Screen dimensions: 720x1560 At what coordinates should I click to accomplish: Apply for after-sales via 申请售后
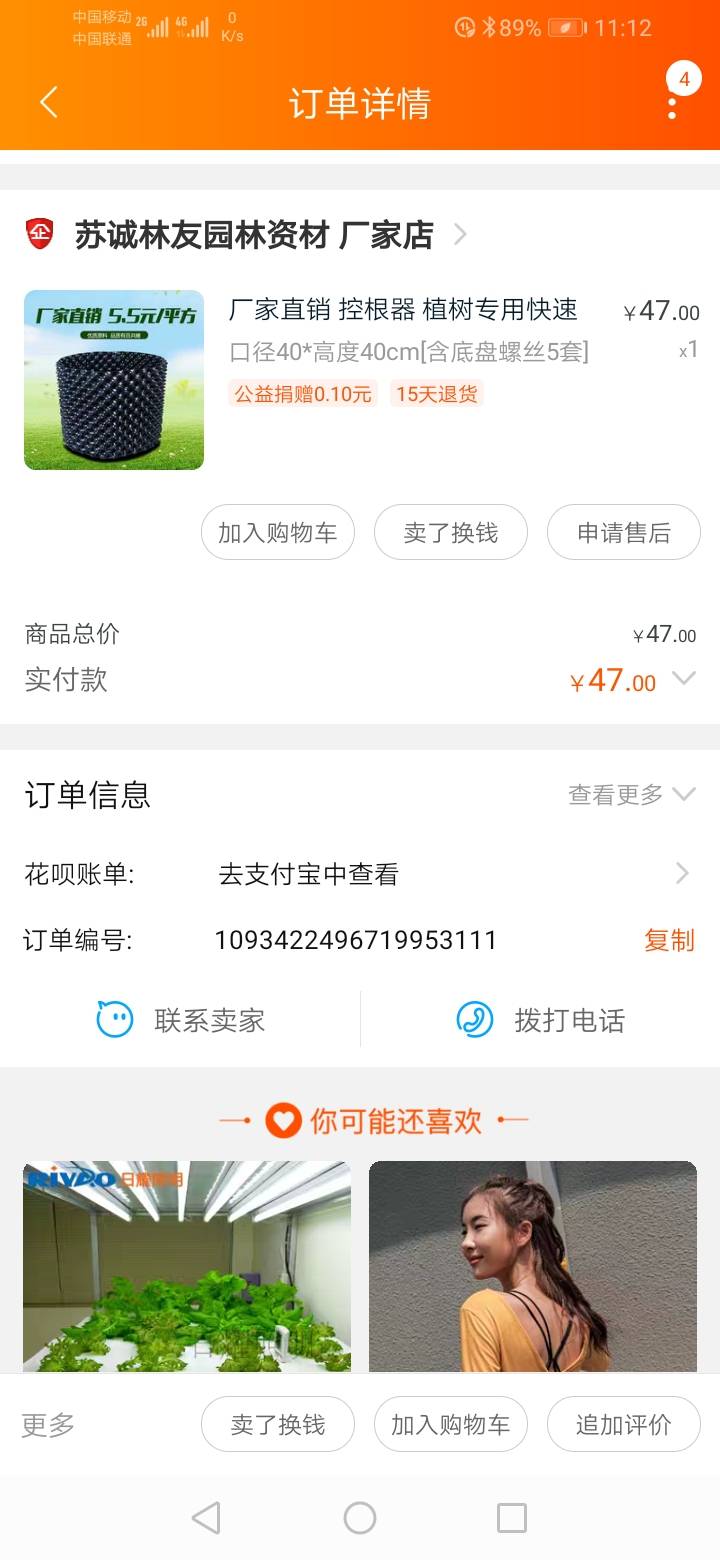pyautogui.click(x=623, y=533)
